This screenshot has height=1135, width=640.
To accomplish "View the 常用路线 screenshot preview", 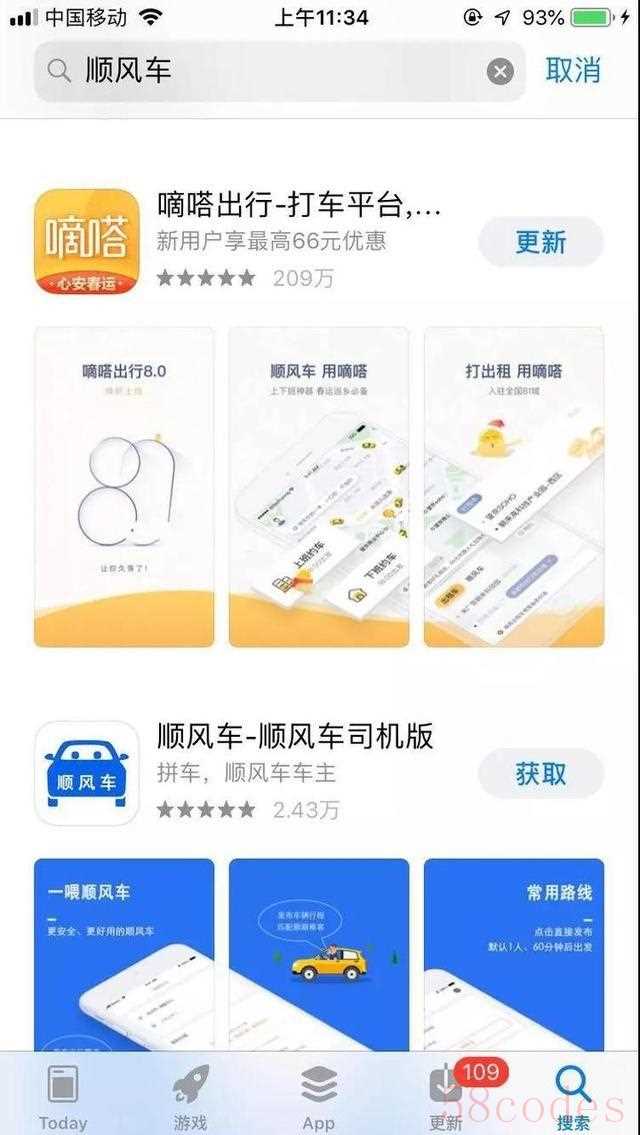I will (513, 953).
